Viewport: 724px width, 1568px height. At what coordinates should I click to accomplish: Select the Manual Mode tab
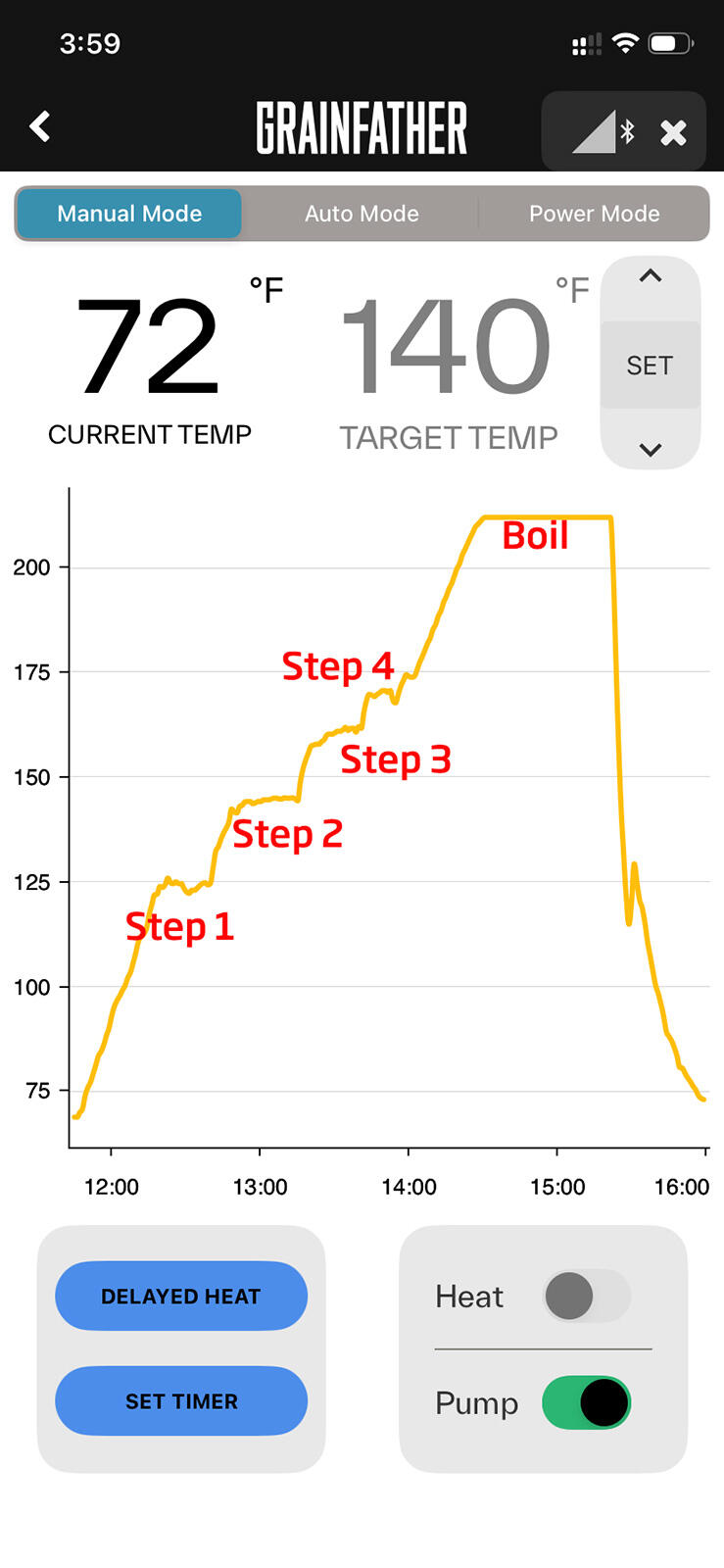129,214
